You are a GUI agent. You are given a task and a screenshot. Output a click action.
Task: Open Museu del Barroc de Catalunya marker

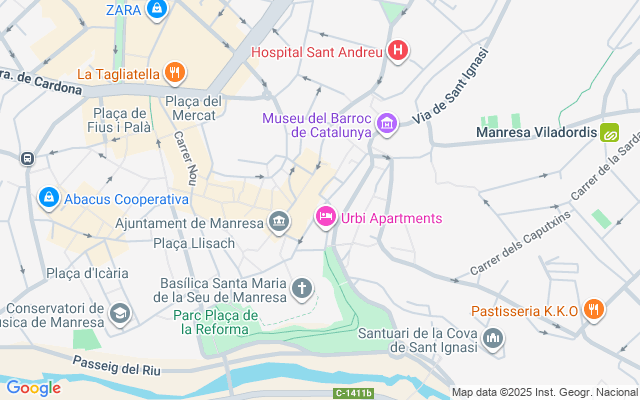[387, 125]
